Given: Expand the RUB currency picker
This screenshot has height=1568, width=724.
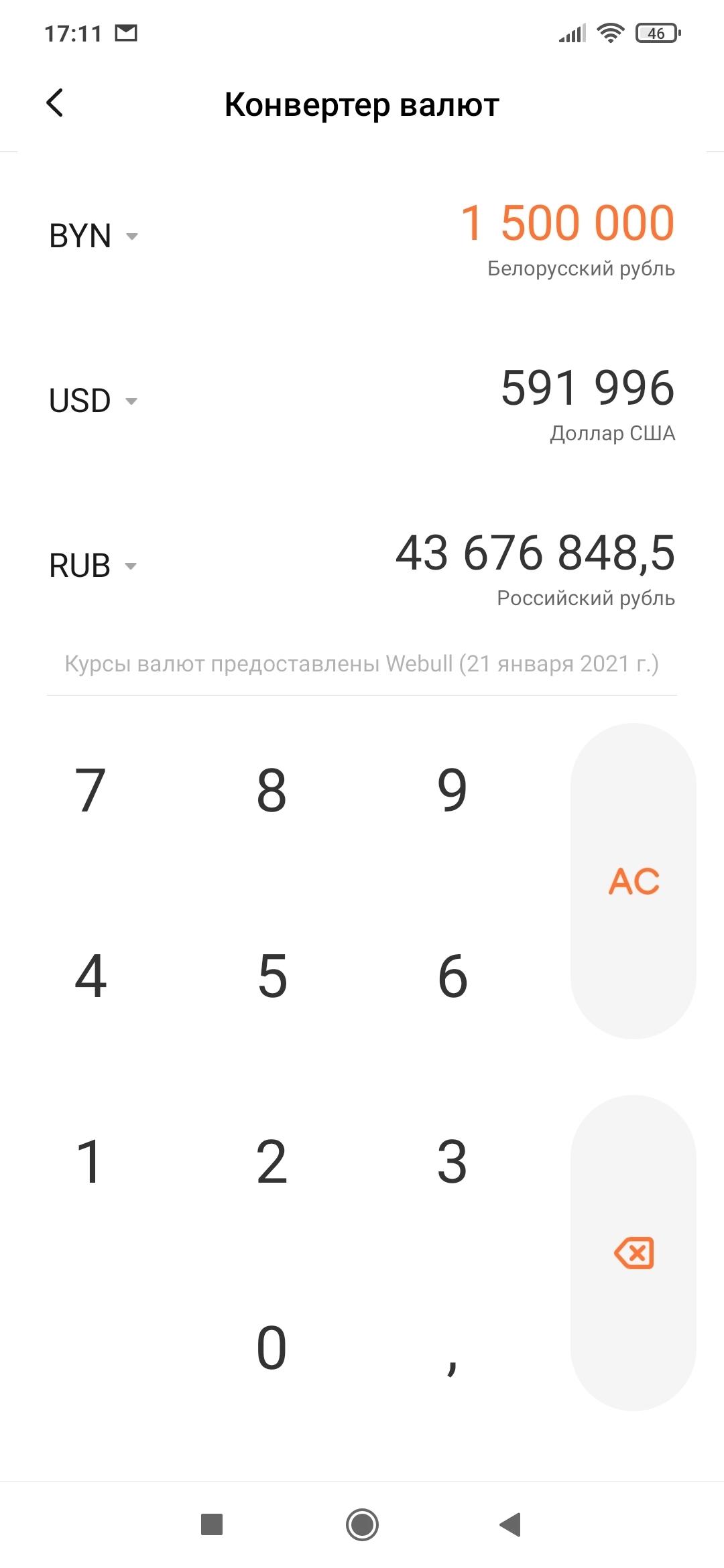Looking at the screenshot, I should pyautogui.click(x=94, y=566).
